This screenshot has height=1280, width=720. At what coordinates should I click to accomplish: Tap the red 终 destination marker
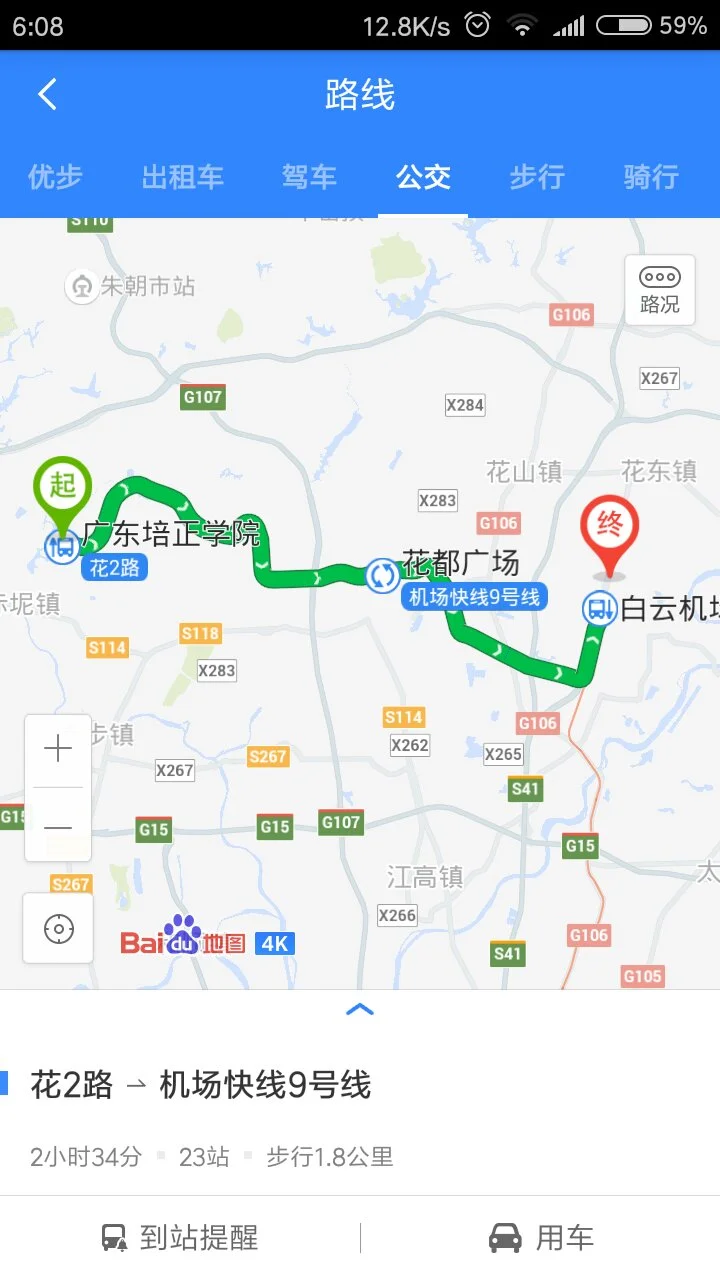point(611,524)
